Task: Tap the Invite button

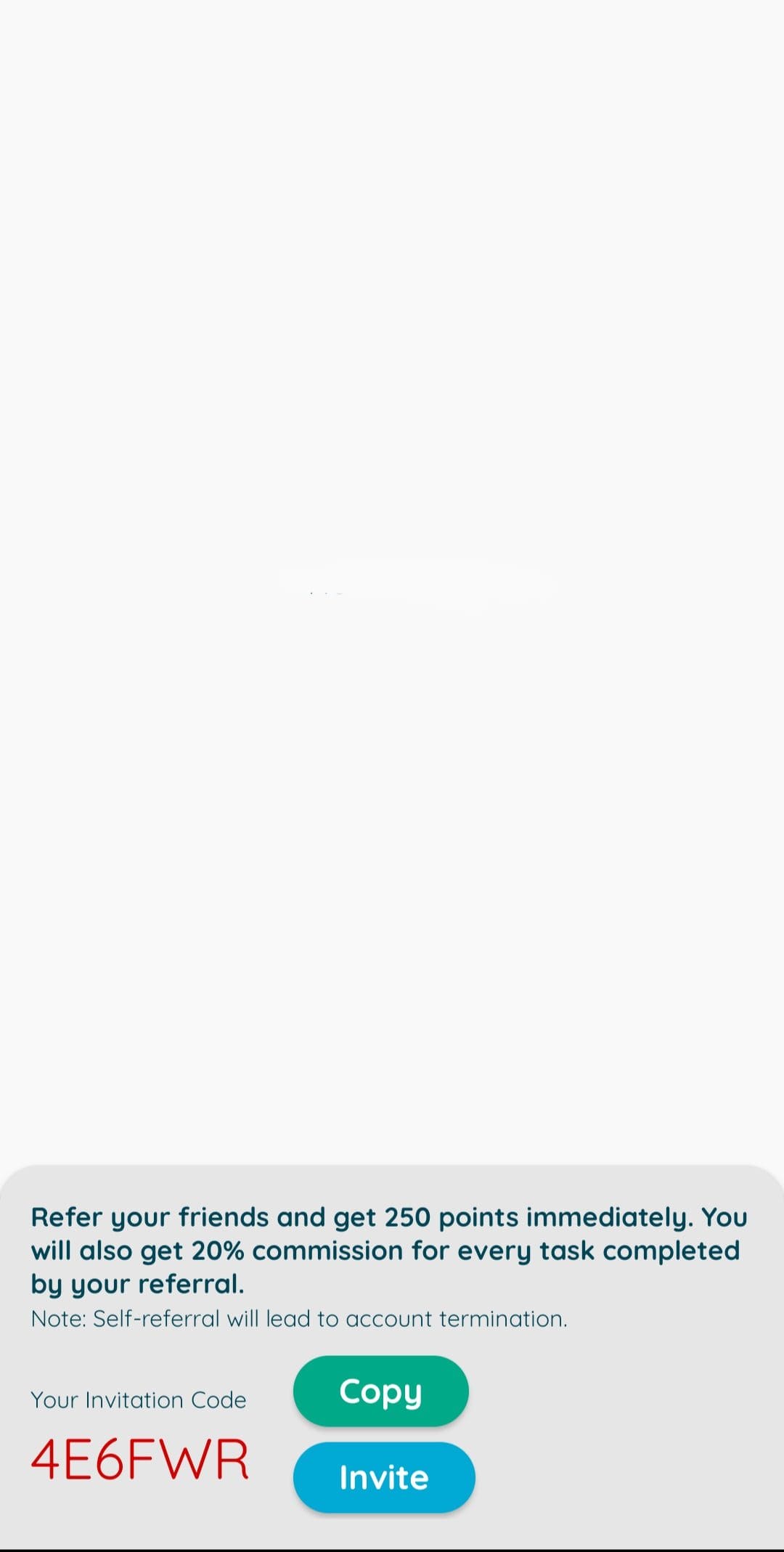Action: pyautogui.click(x=384, y=1477)
